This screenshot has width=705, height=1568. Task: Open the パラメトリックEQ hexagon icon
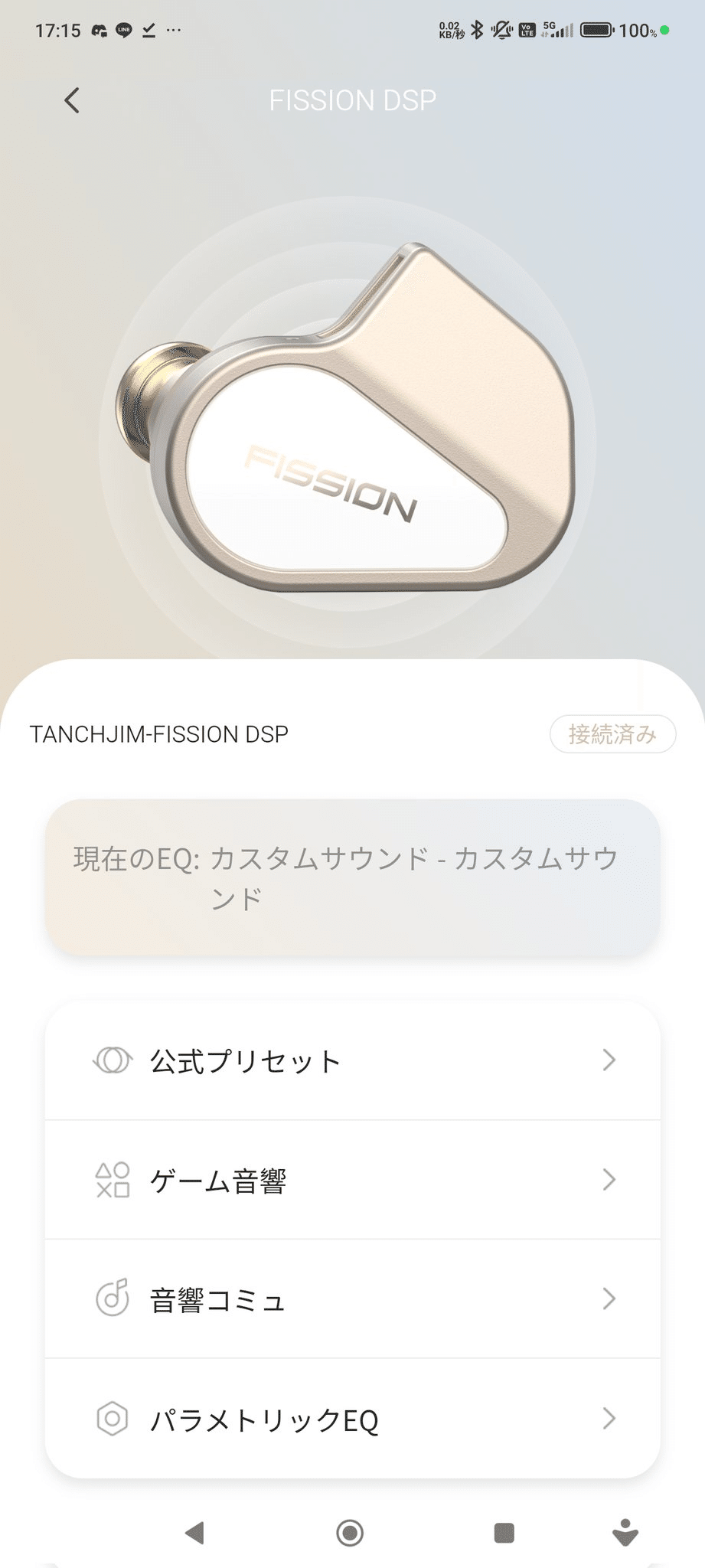(113, 1417)
